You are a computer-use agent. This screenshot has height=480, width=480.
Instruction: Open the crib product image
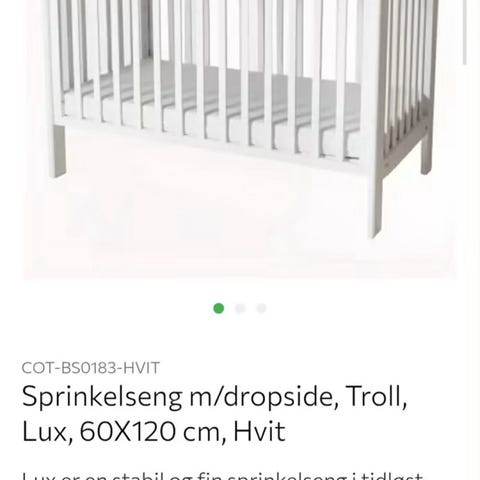click(240, 138)
